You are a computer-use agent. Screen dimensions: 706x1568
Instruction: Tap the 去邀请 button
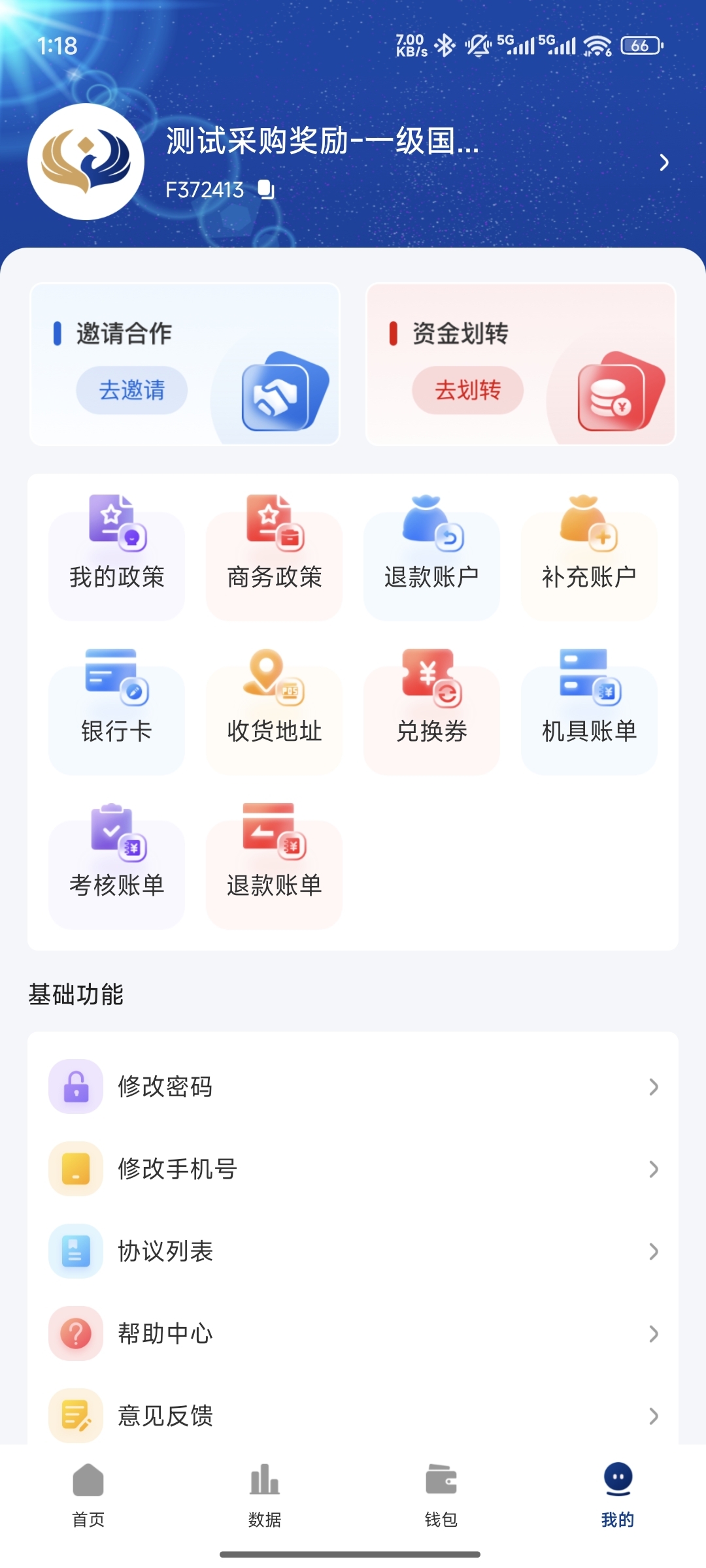132,390
